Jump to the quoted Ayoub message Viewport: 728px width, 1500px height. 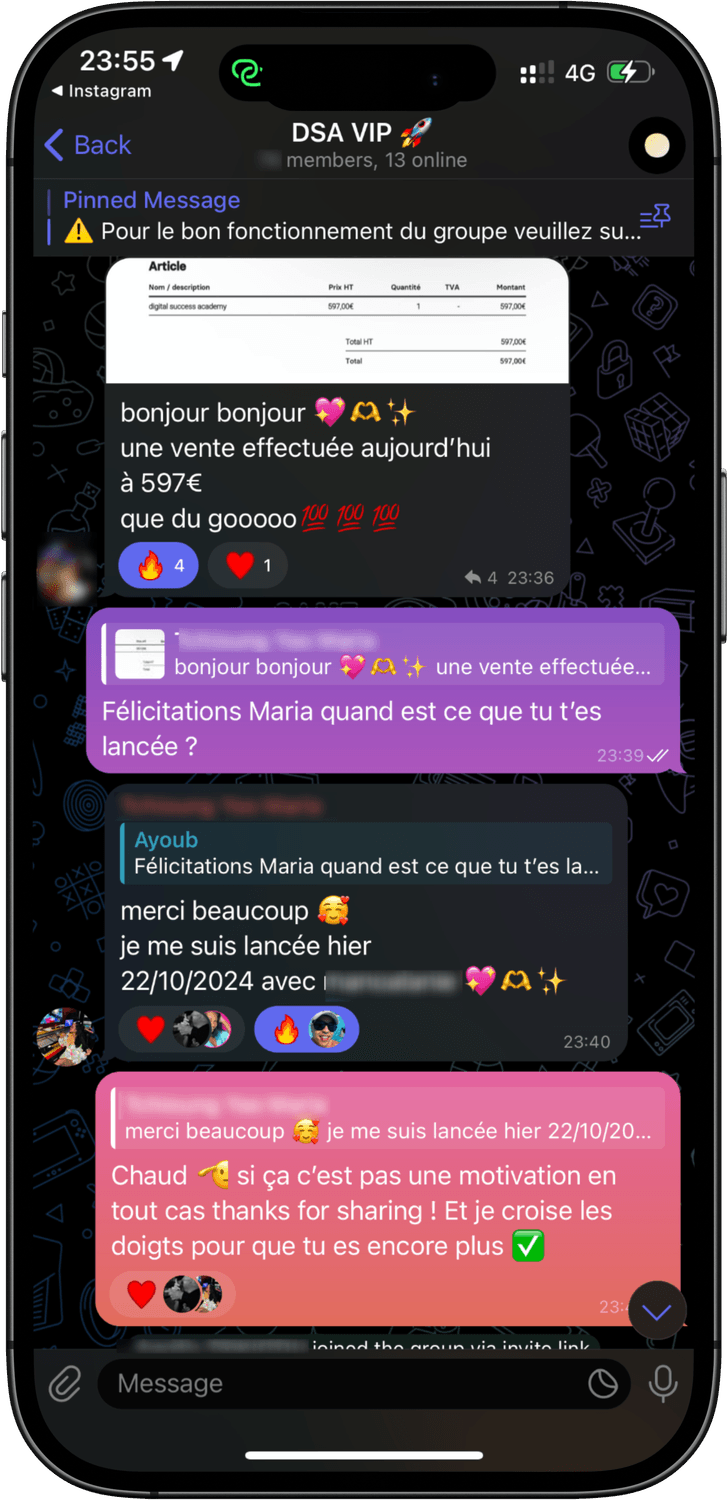[366, 853]
